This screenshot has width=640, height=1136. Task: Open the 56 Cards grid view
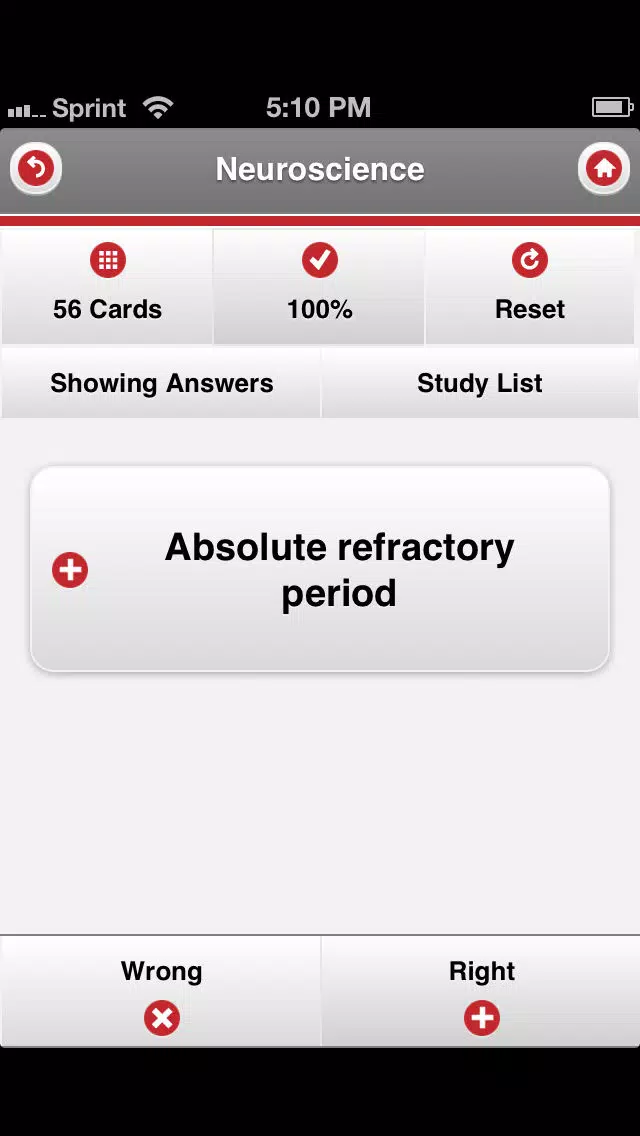pos(107,286)
